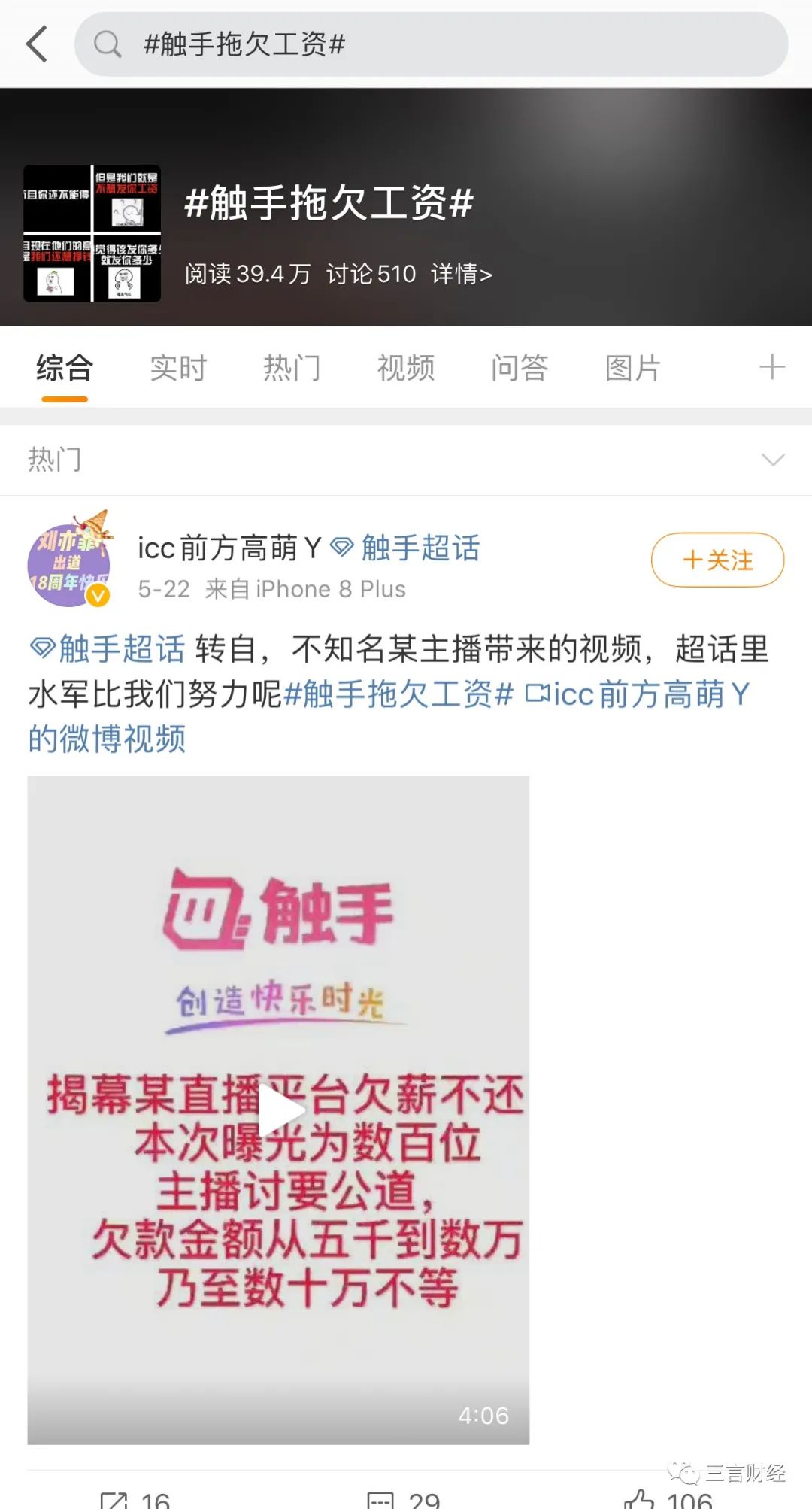The image size is (812, 1509).
Task: Tap the search box showing #触手拖欠工资#
Action: point(431,44)
